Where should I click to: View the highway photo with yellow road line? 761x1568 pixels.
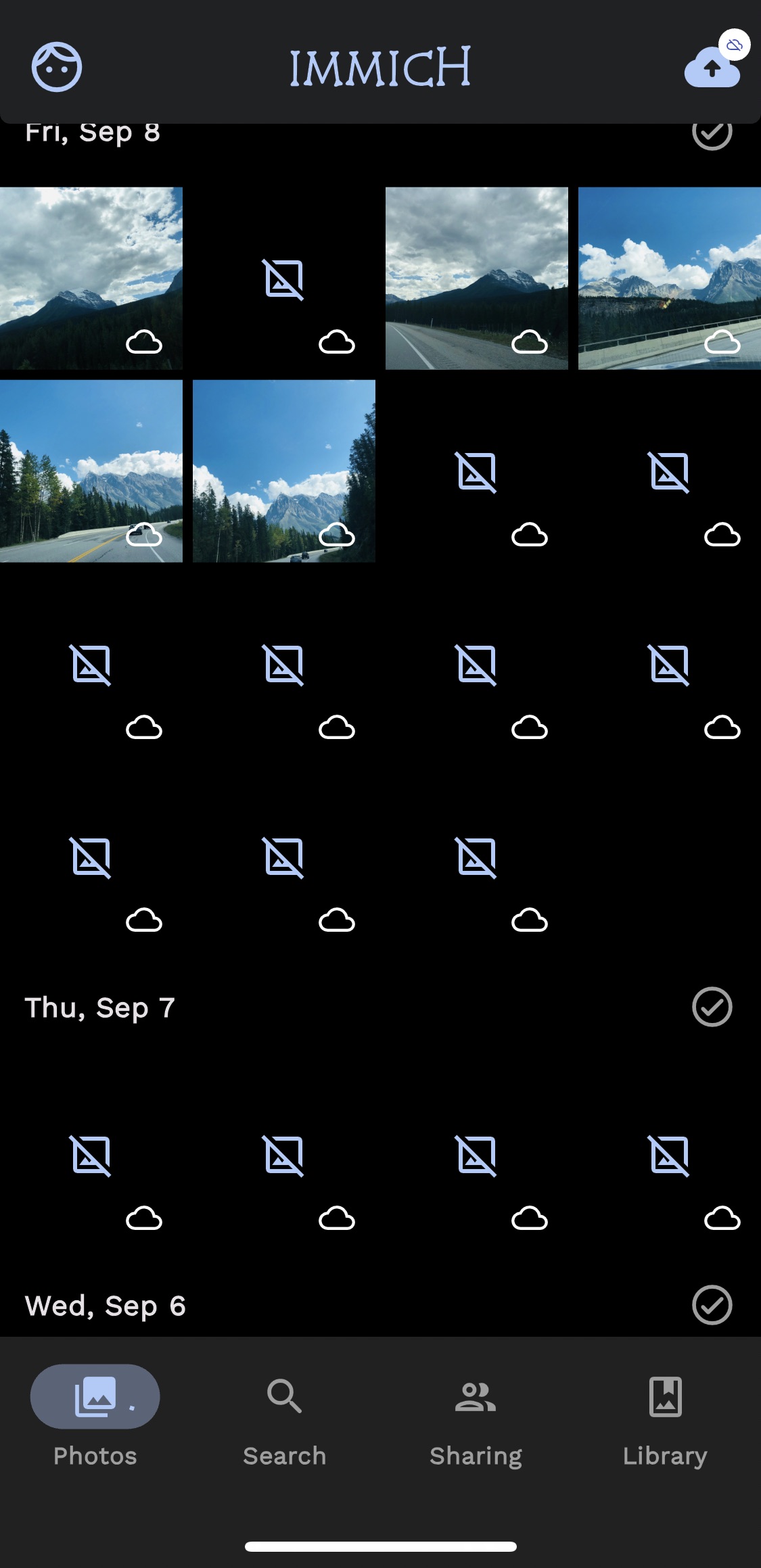pyautogui.click(x=91, y=471)
